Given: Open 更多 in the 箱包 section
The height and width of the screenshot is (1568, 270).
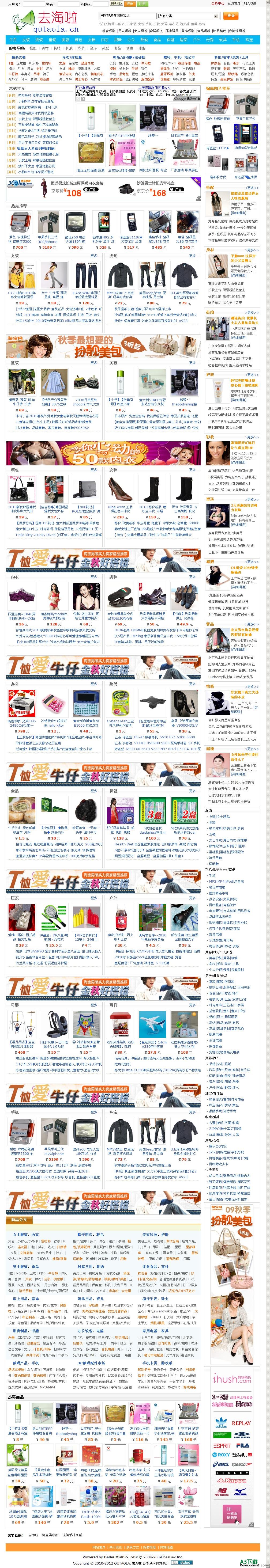Looking at the screenshot, I should point(93,469).
